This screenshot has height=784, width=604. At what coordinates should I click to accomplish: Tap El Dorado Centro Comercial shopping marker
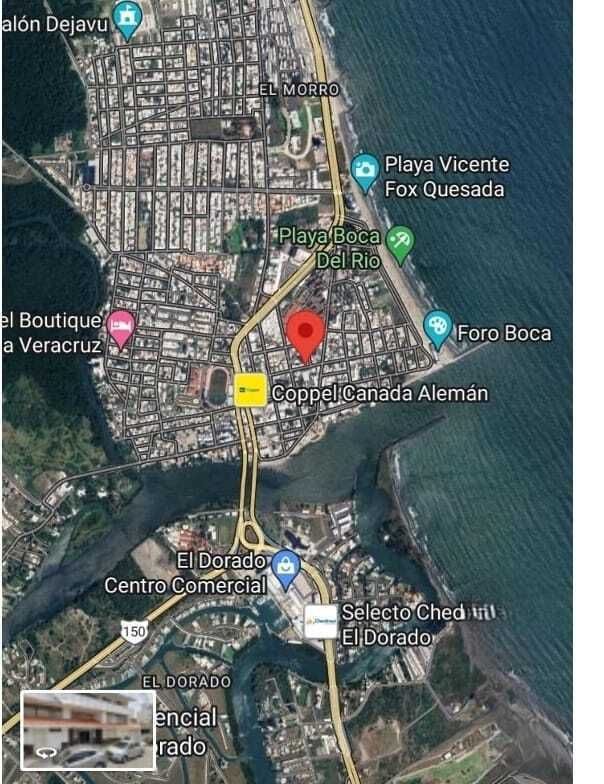286,567
